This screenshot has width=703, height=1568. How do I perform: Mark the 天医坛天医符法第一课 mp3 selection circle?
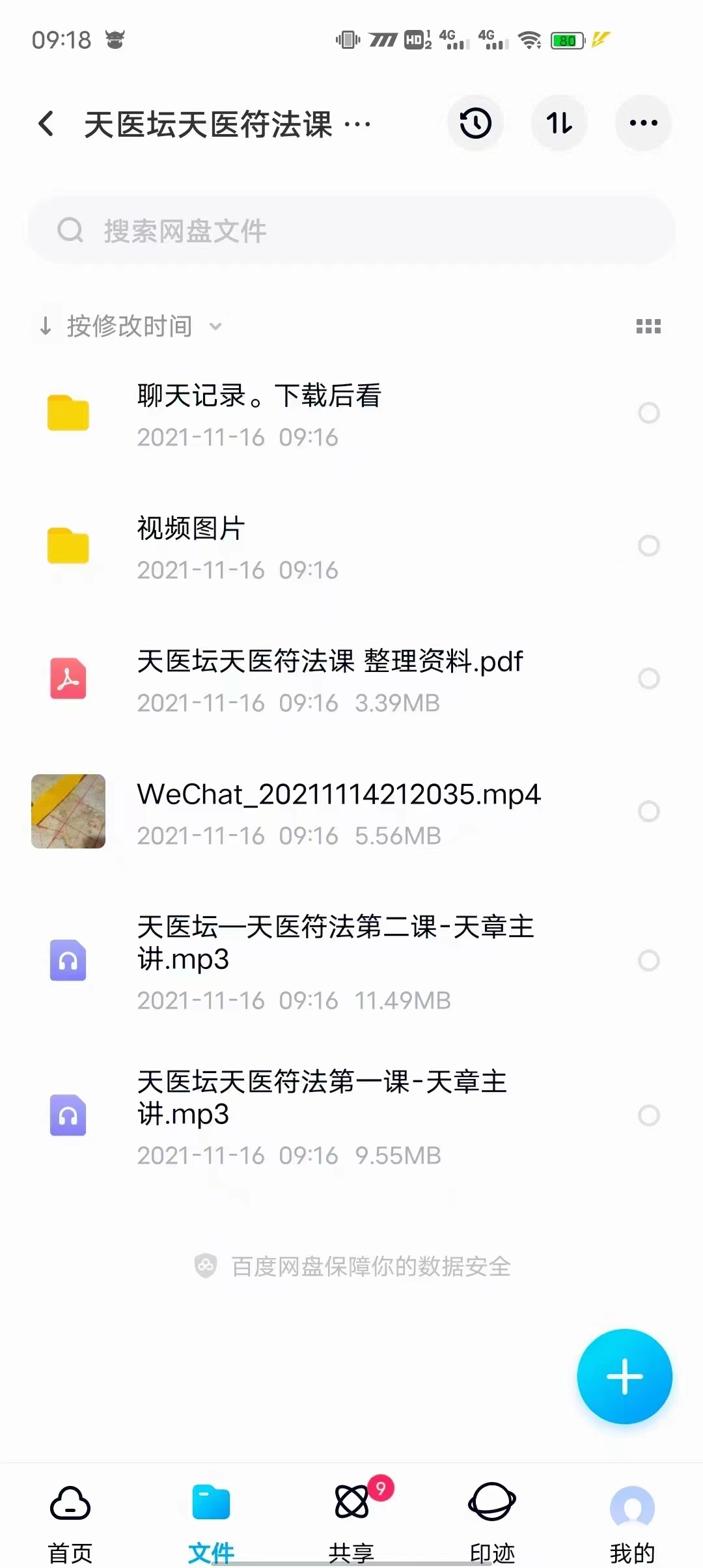click(649, 1115)
